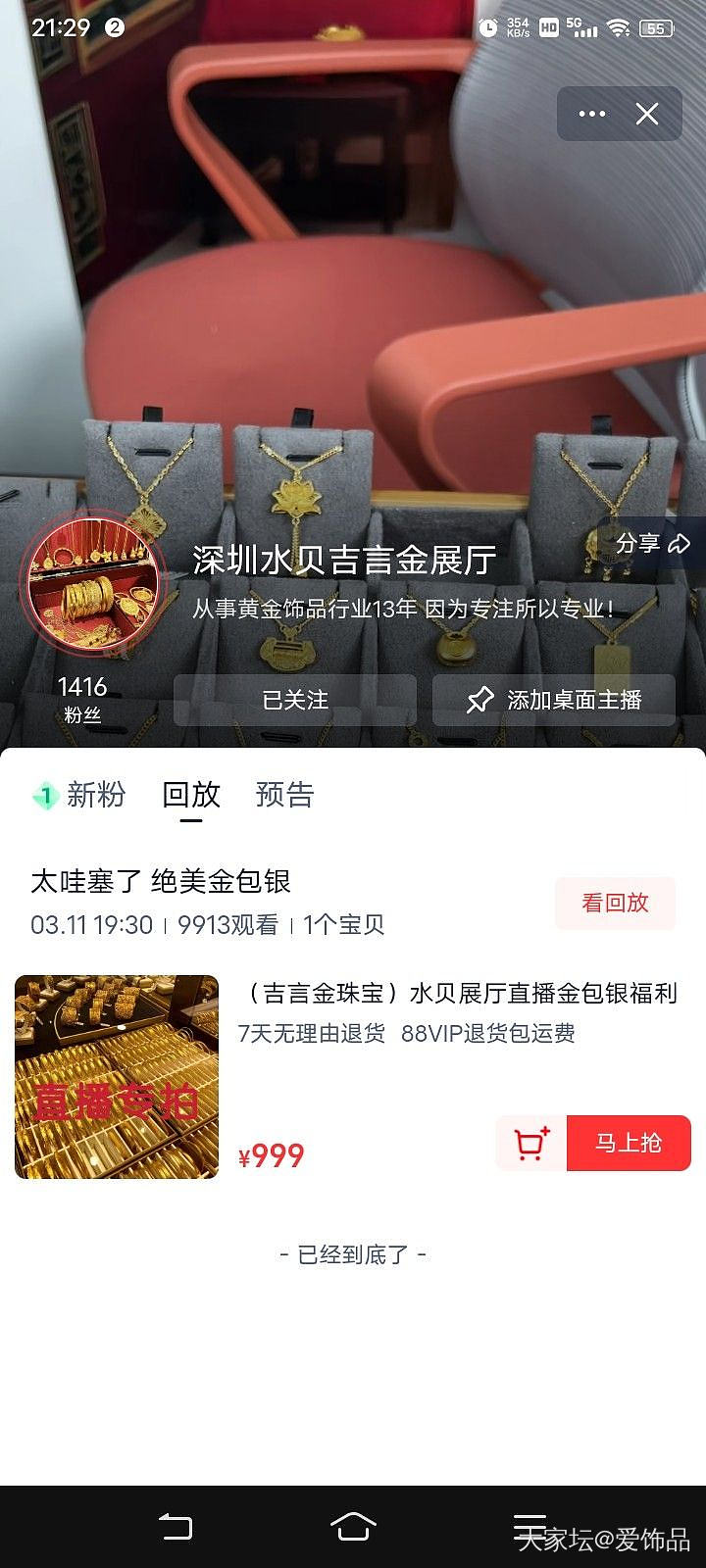Share this streamer's page

[652, 544]
